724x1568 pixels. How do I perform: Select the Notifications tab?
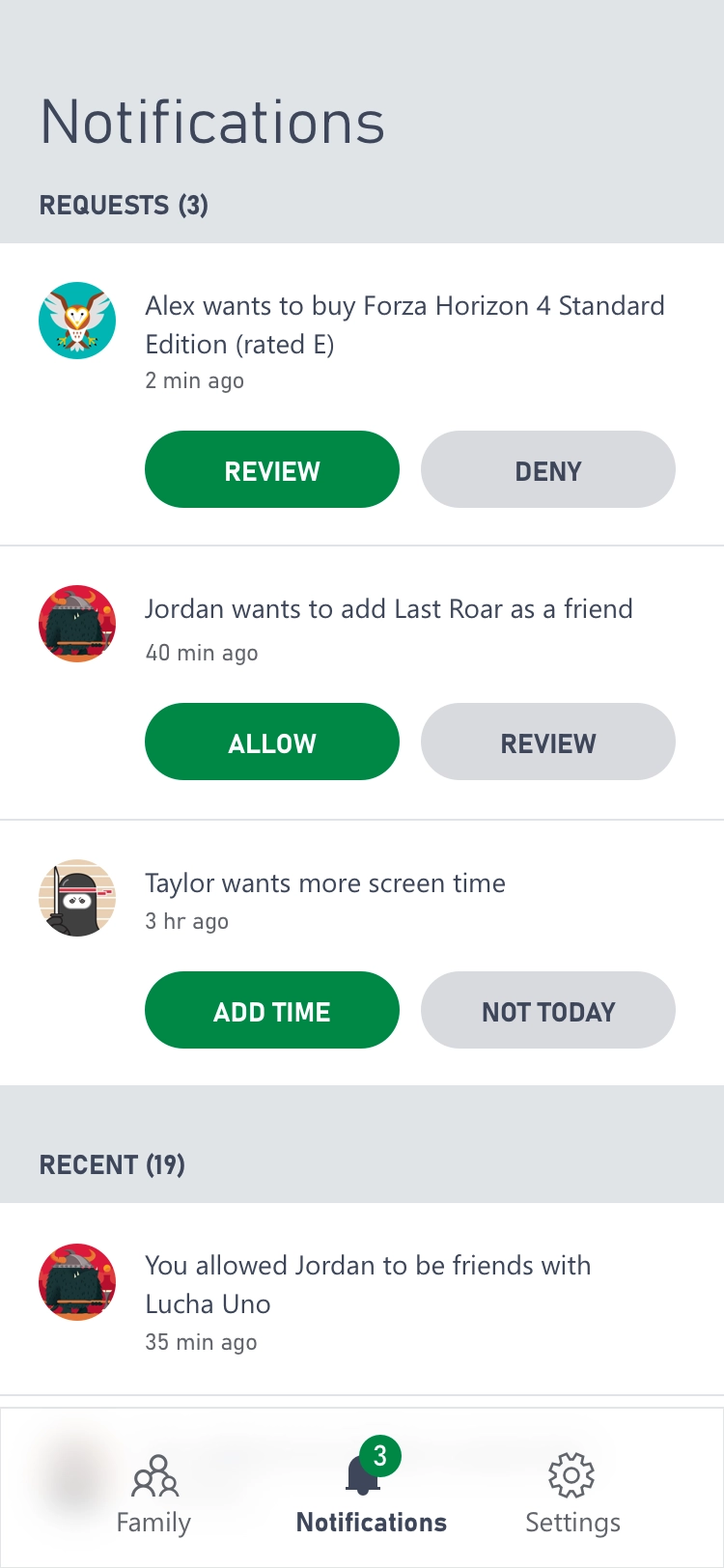coord(371,1494)
